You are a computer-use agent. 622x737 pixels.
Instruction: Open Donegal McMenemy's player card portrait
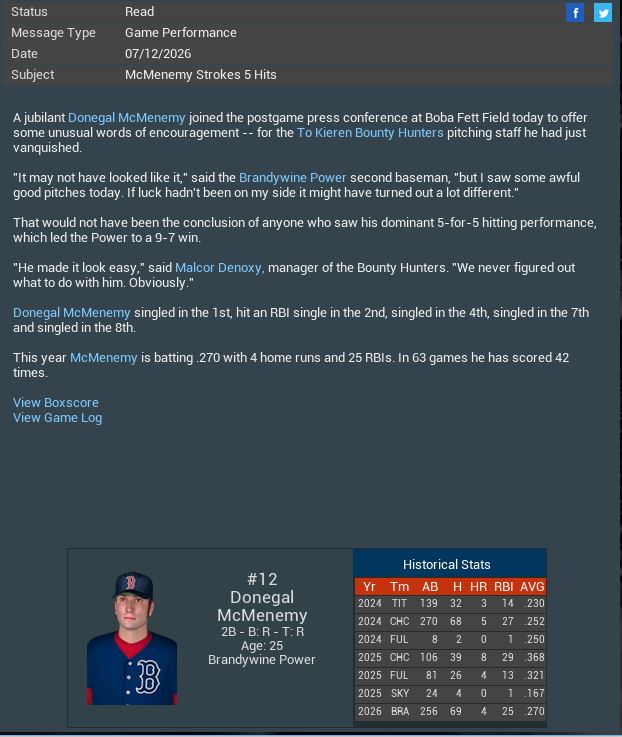tap(132, 637)
